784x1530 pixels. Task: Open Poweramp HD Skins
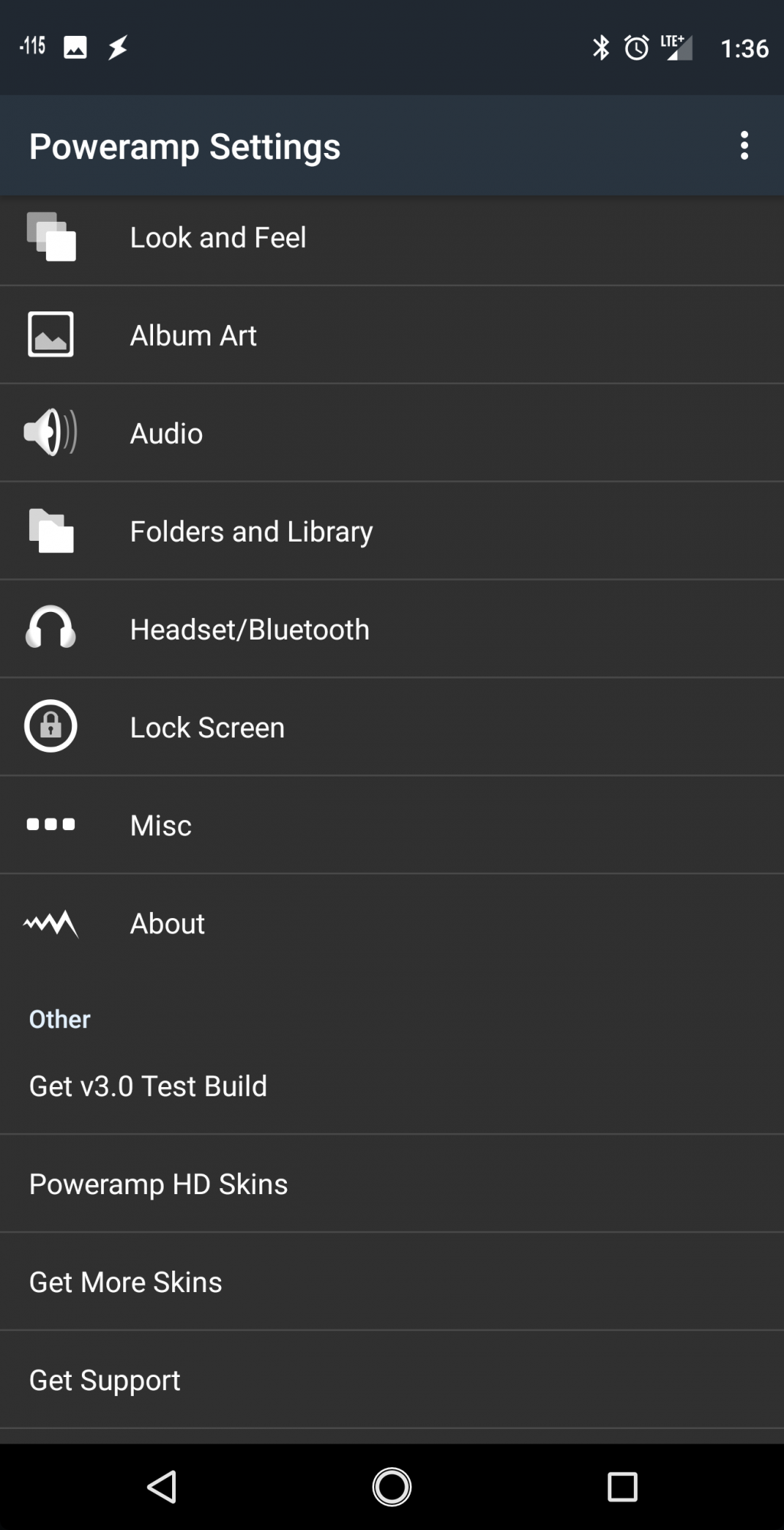[x=392, y=1183]
